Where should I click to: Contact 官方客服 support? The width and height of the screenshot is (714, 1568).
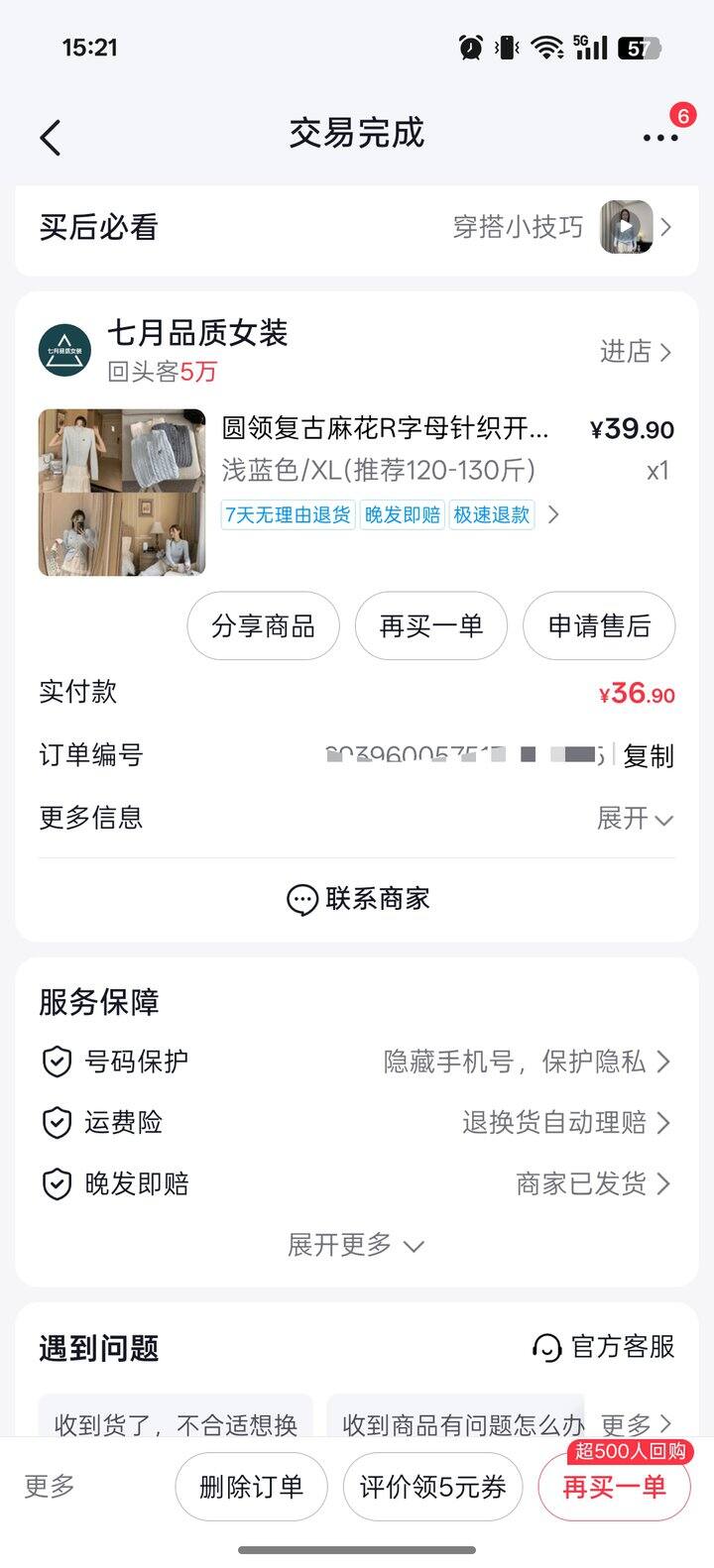tap(603, 1347)
